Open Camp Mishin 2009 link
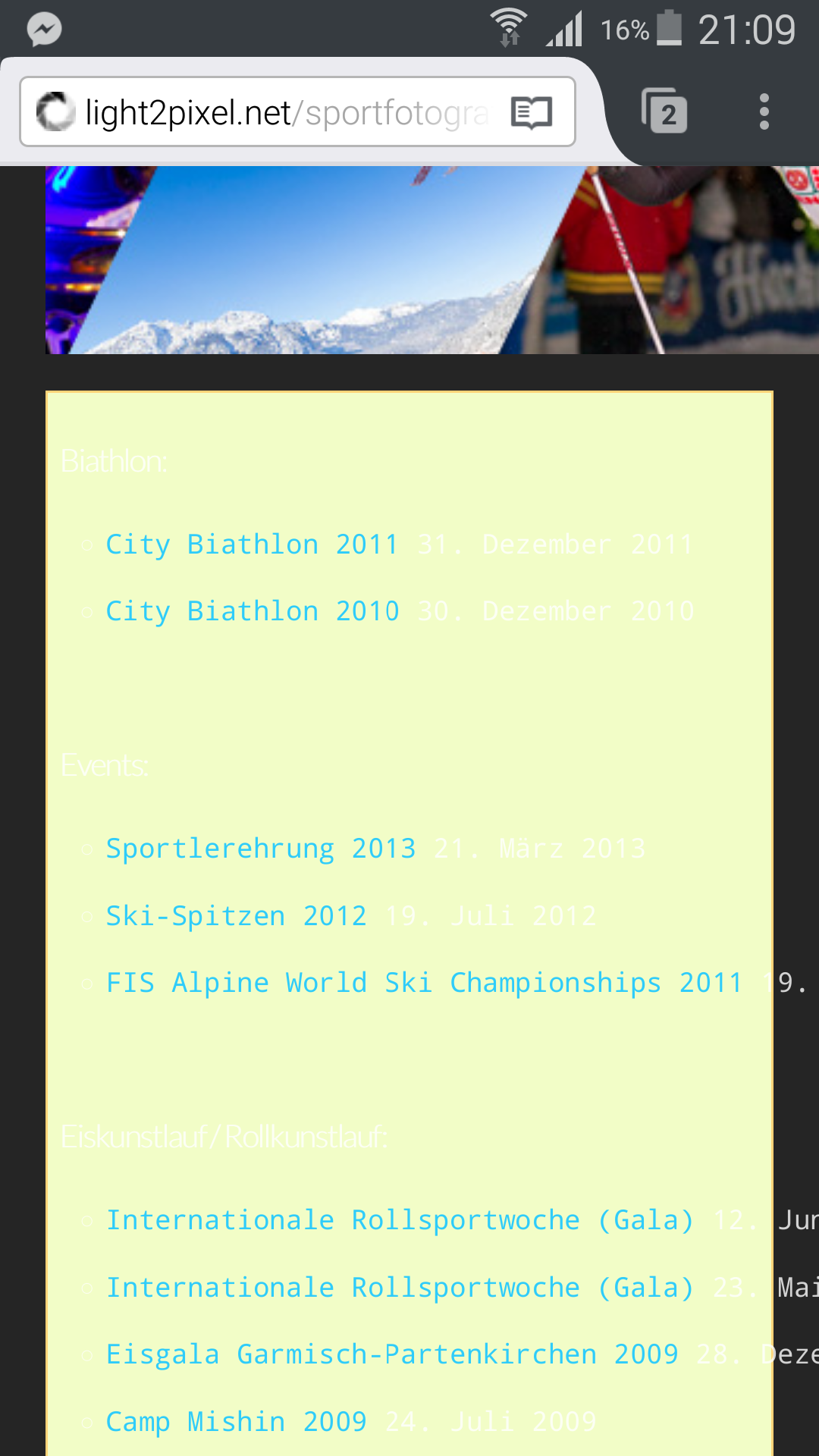This screenshot has height=1456, width=819. [x=236, y=1421]
